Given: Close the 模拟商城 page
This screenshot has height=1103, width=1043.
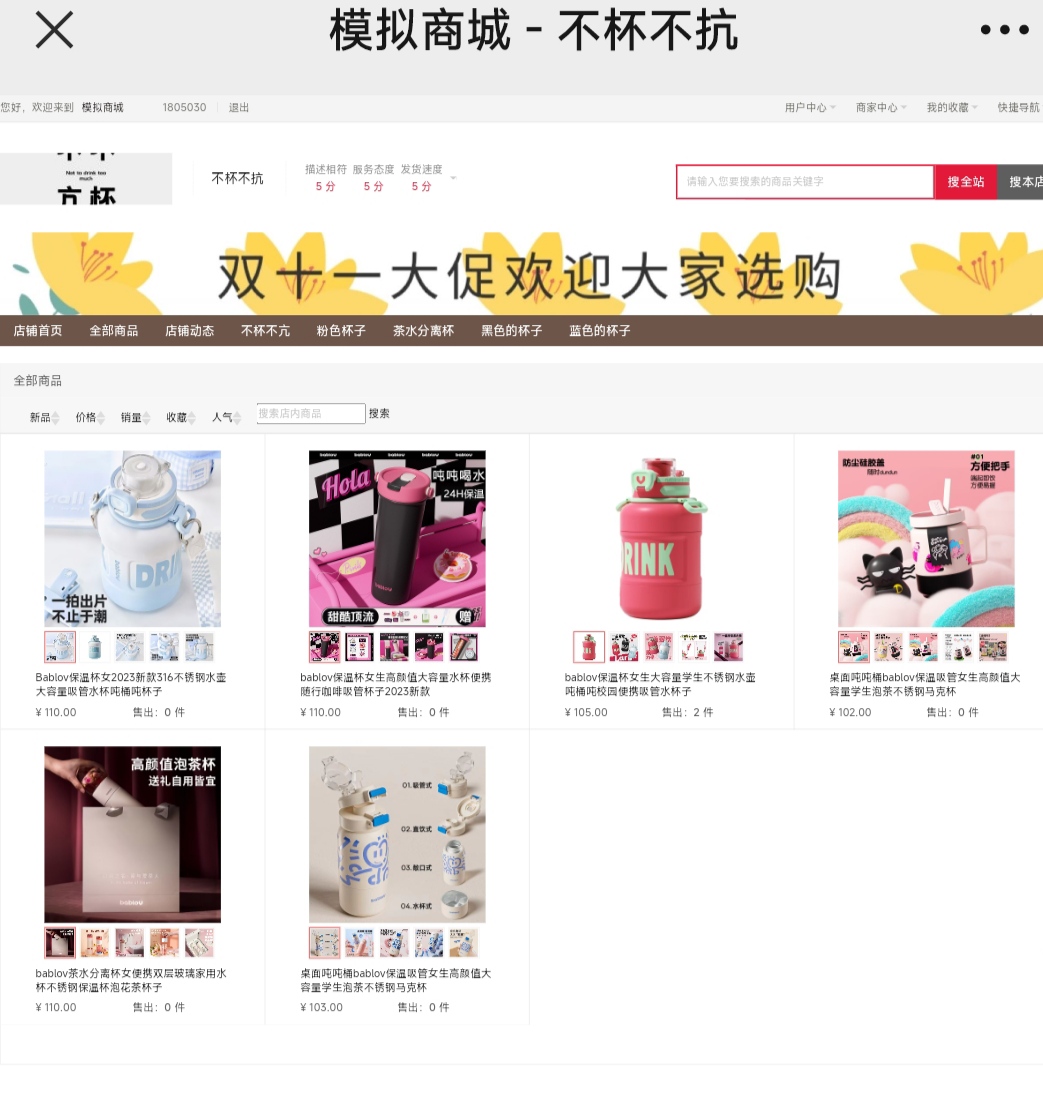Looking at the screenshot, I should 54,30.
